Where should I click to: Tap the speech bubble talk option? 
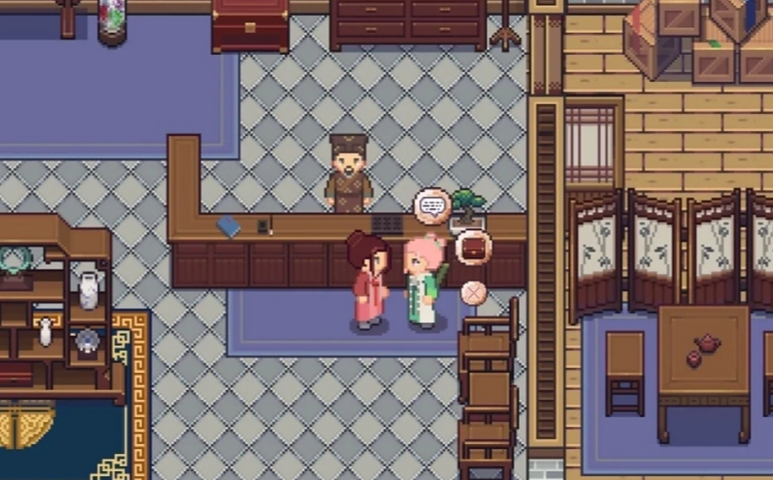click(432, 207)
